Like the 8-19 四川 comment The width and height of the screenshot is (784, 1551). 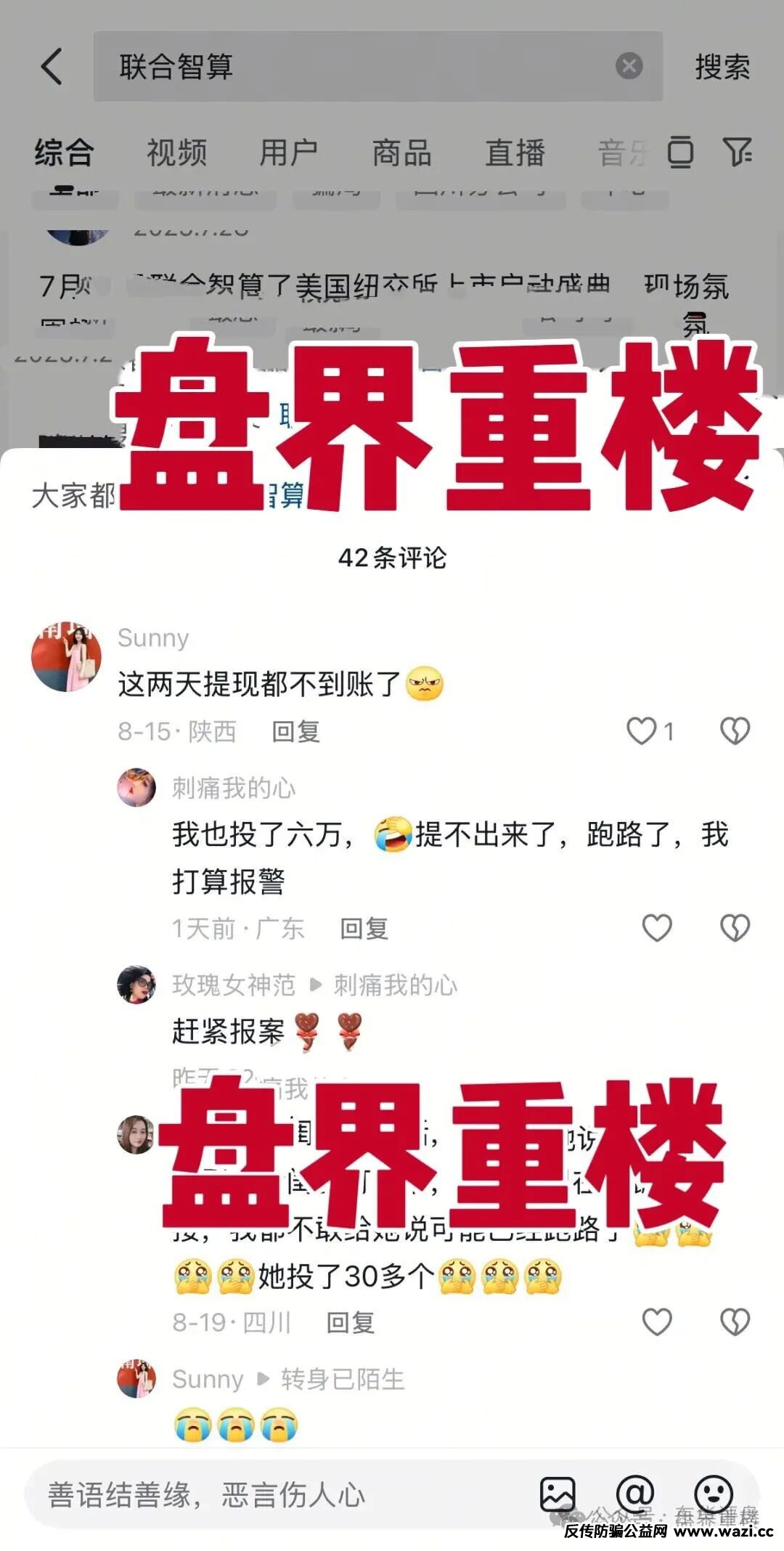coord(657,1322)
